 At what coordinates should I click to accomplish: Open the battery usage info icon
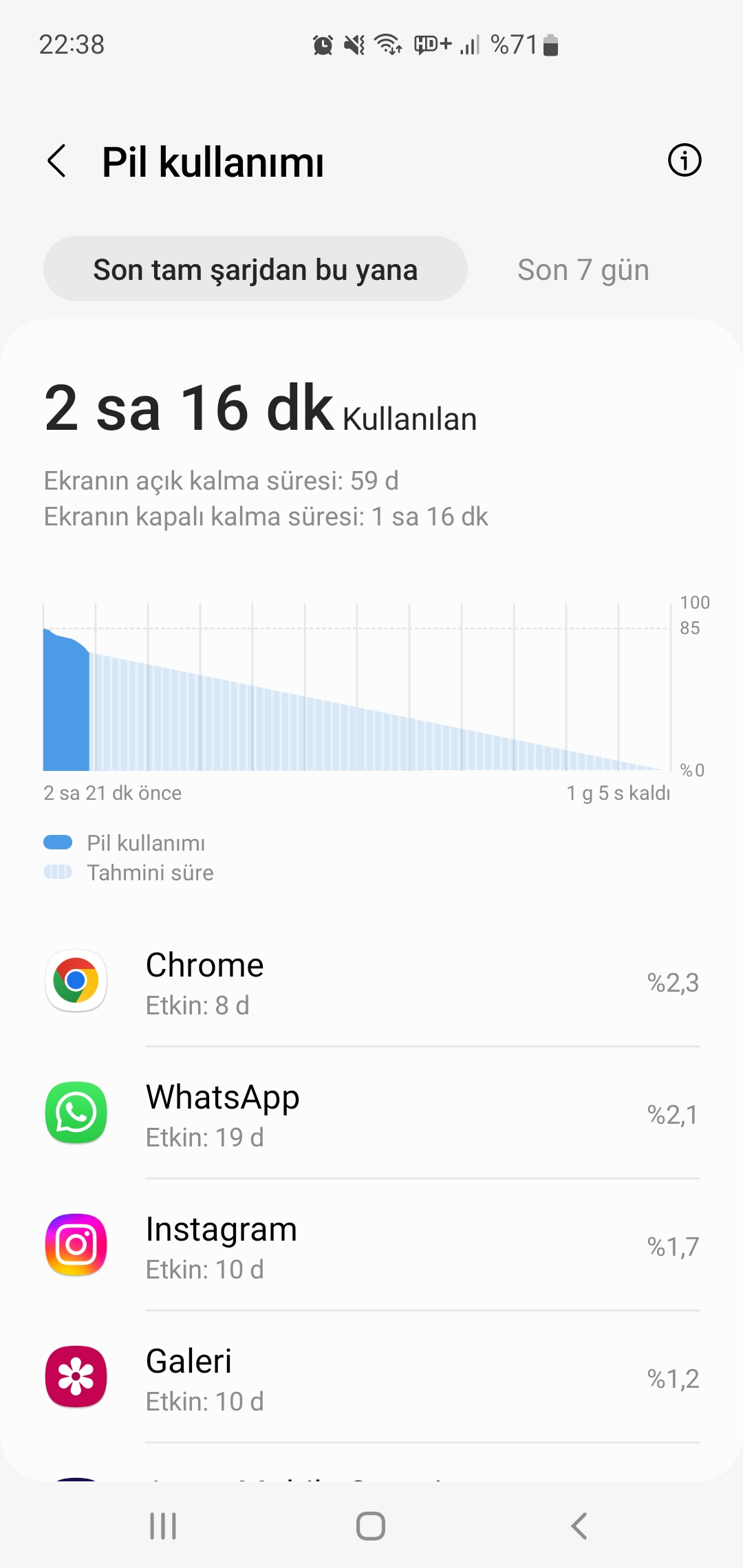[x=685, y=160]
